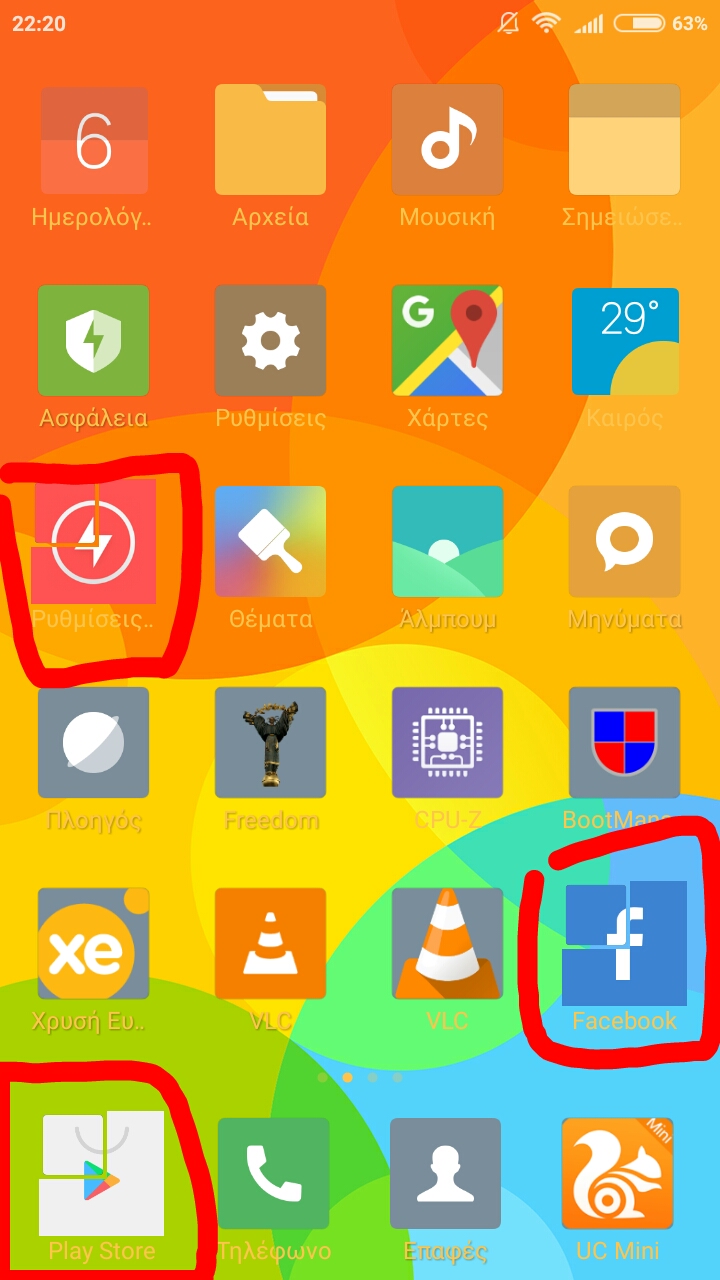Open the Αρχεία file manager
The image size is (720, 1280).
[270, 141]
